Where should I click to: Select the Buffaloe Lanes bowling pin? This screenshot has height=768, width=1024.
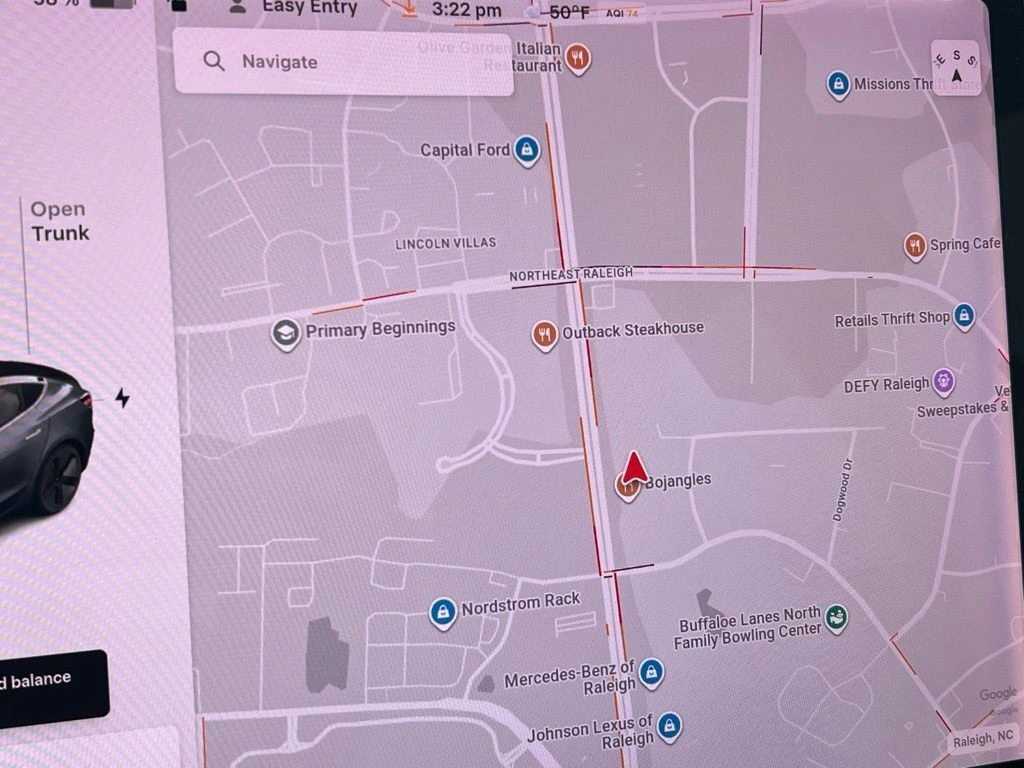[x=836, y=619]
